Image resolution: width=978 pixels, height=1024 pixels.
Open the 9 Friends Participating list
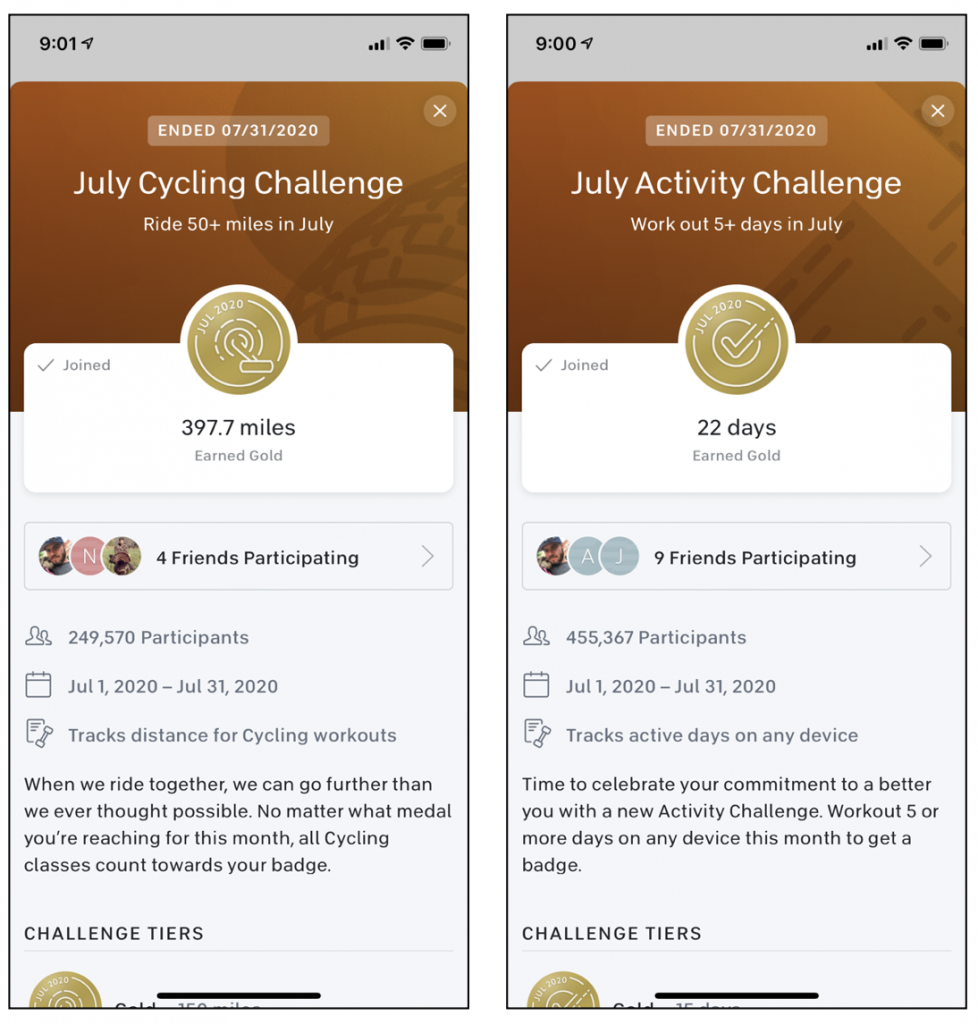coord(736,557)
